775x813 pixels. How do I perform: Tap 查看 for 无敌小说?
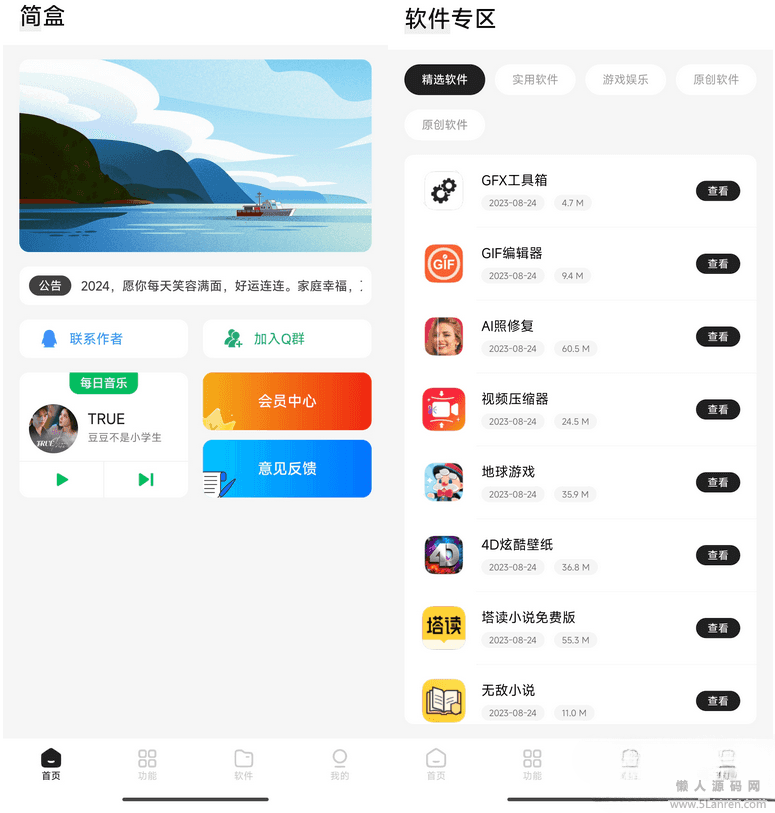(x=718, y=701)
